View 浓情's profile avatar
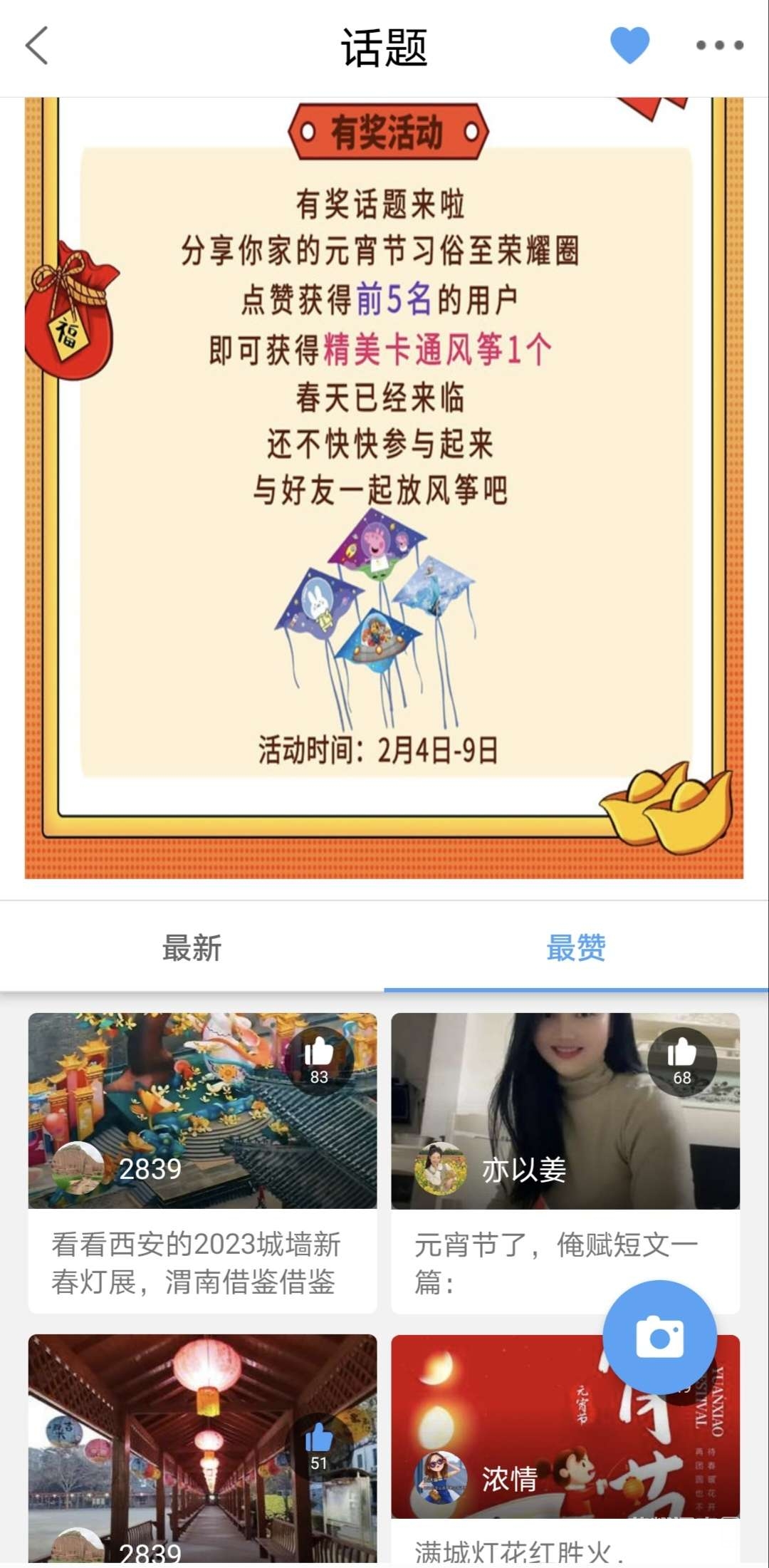The height and width of the screenshot is (1568, 769). pos(440,1478)
